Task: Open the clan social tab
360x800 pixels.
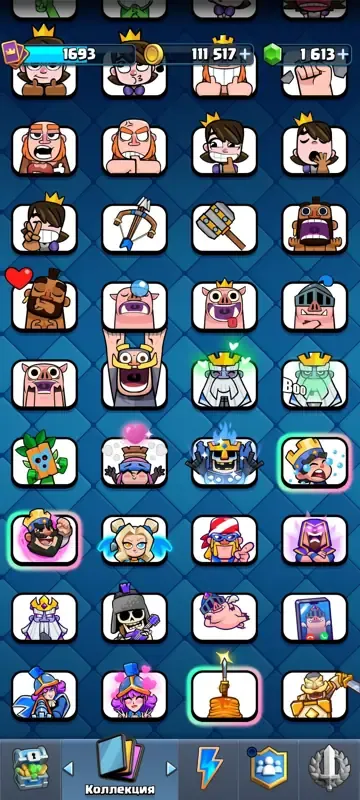Action: pos(269,768)
